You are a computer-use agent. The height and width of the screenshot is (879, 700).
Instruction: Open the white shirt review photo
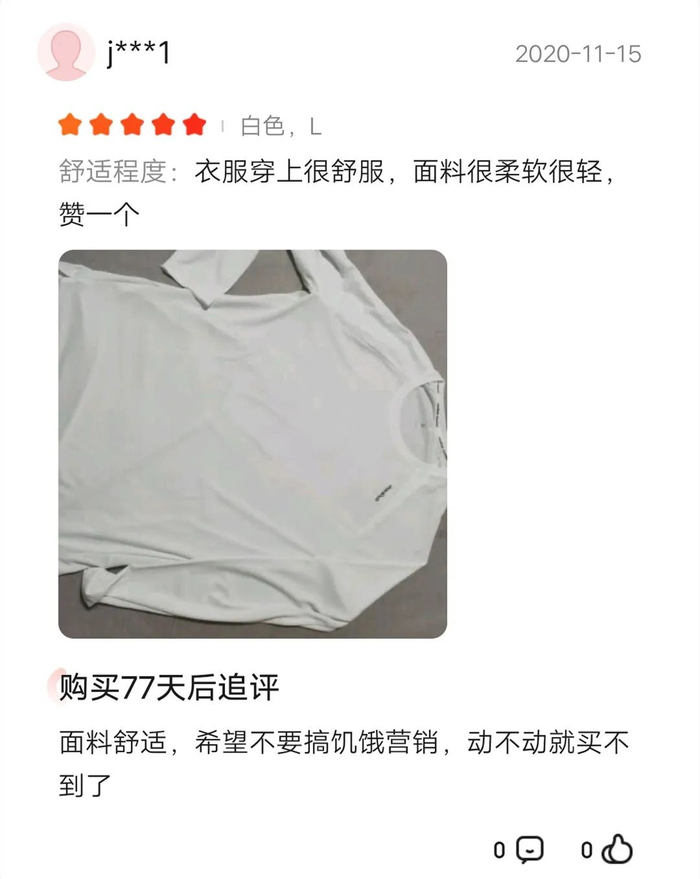252,444
